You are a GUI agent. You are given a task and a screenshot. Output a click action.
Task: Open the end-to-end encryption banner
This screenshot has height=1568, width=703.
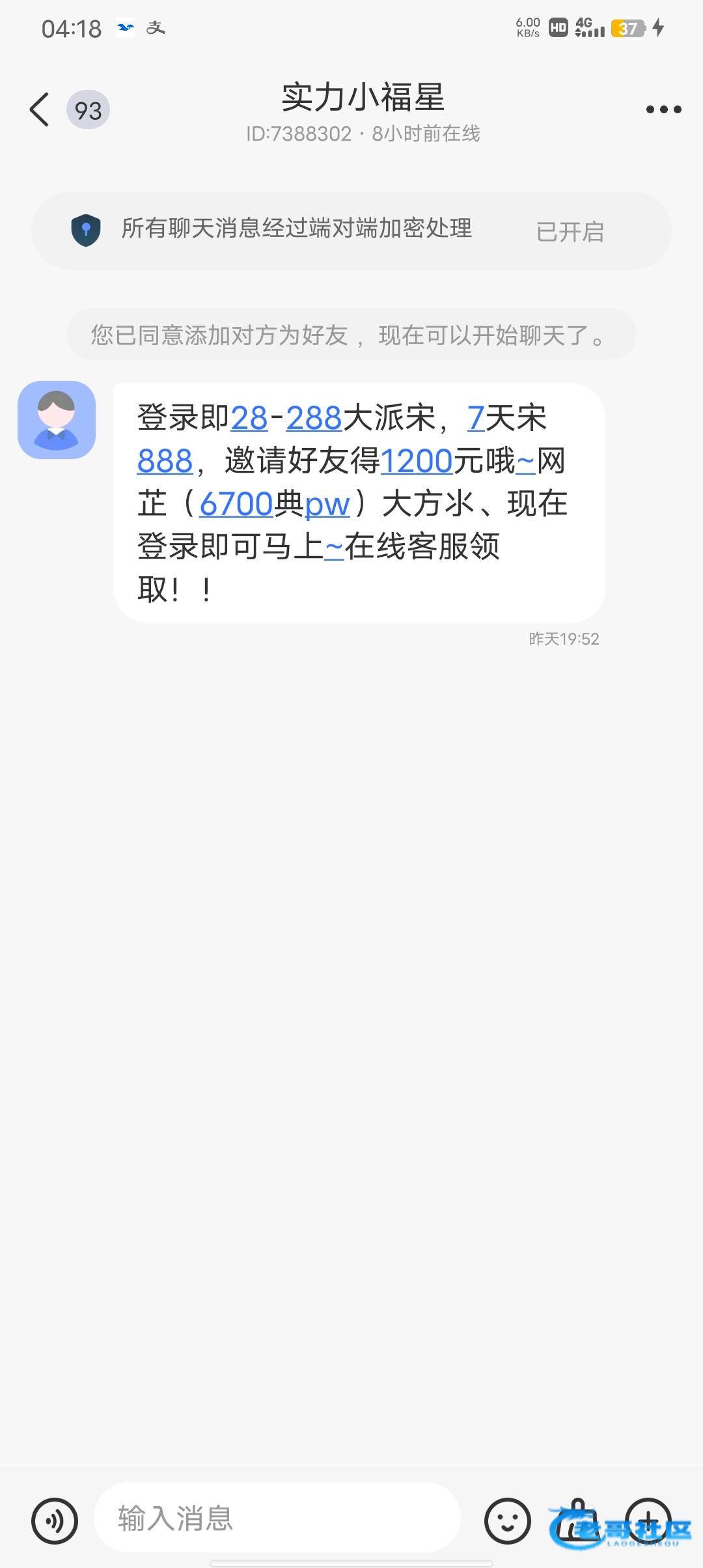coord(351,231)
